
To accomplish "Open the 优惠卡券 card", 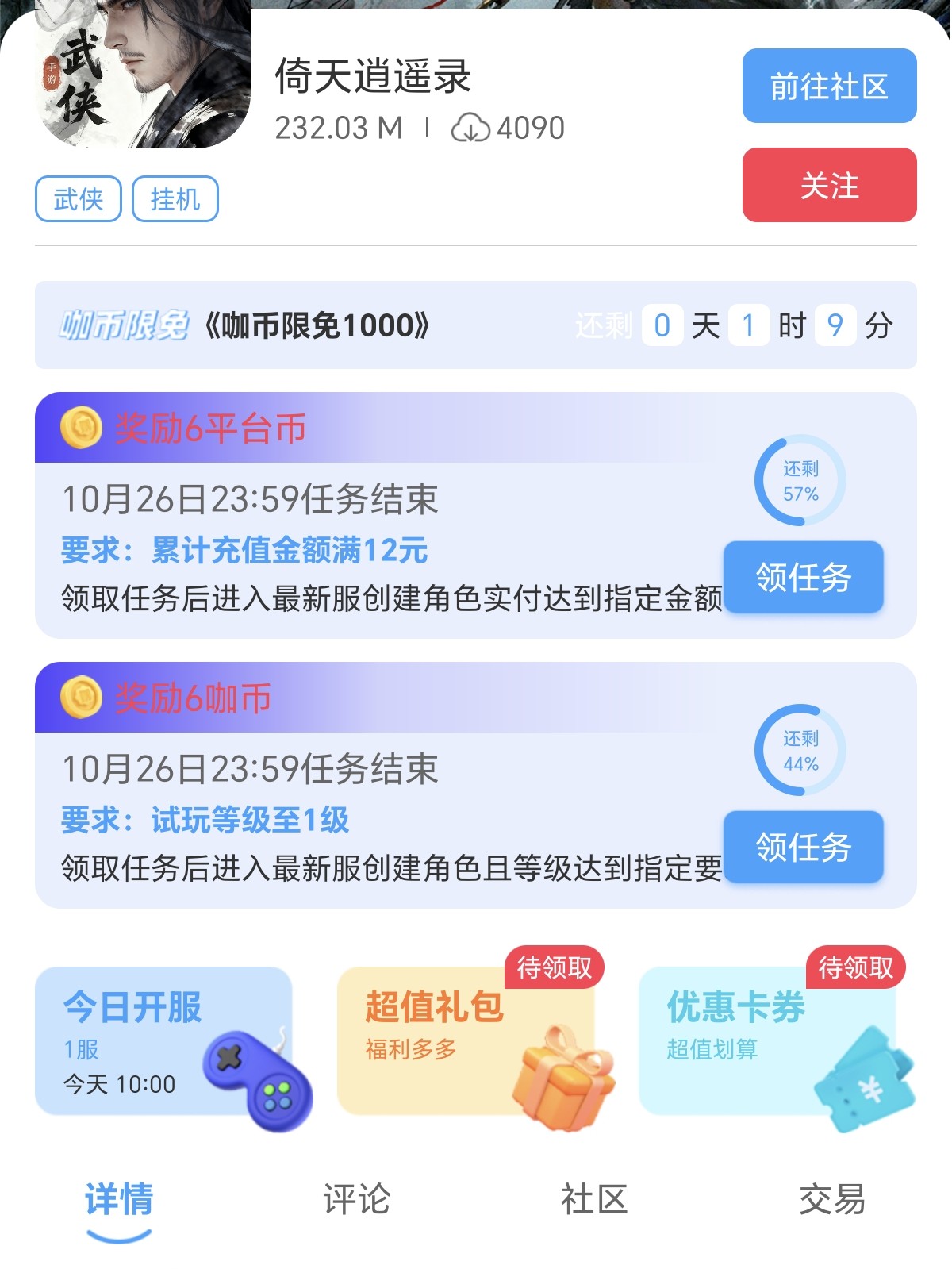I will [767, 1041].
